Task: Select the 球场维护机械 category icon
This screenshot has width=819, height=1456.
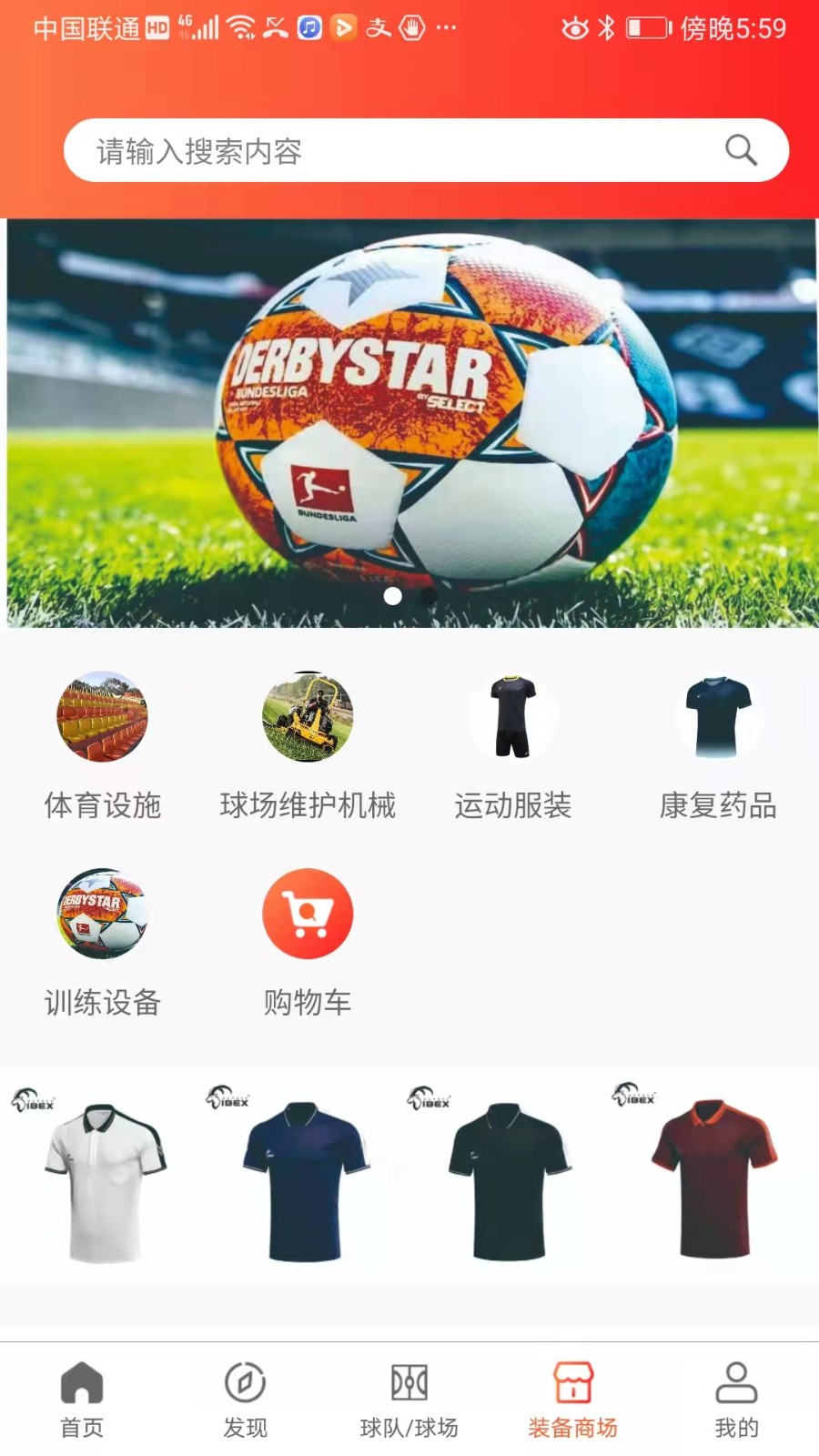Action: click(x=308, y=717)
